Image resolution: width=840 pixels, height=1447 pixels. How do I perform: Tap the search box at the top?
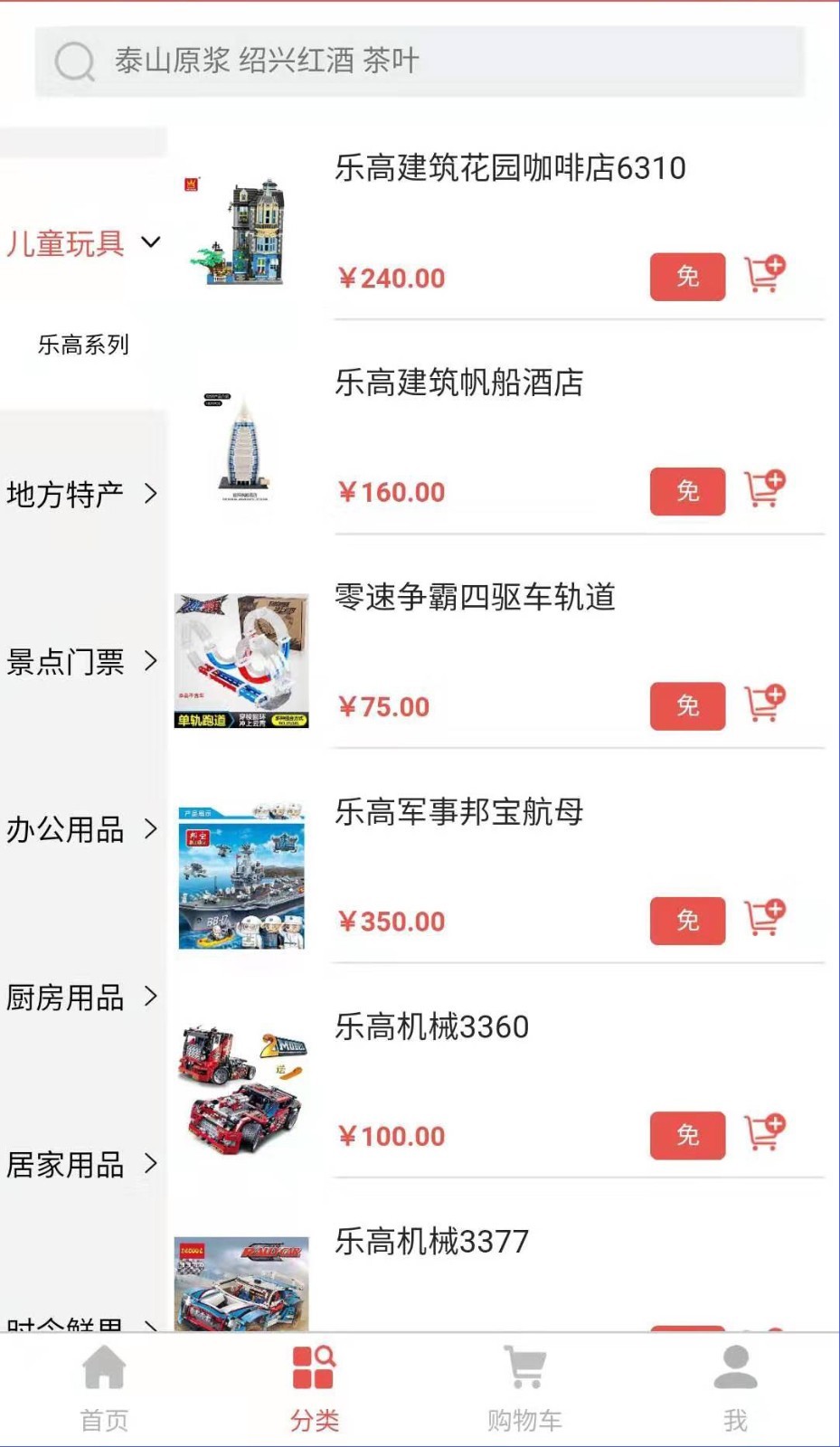[419, 61]
